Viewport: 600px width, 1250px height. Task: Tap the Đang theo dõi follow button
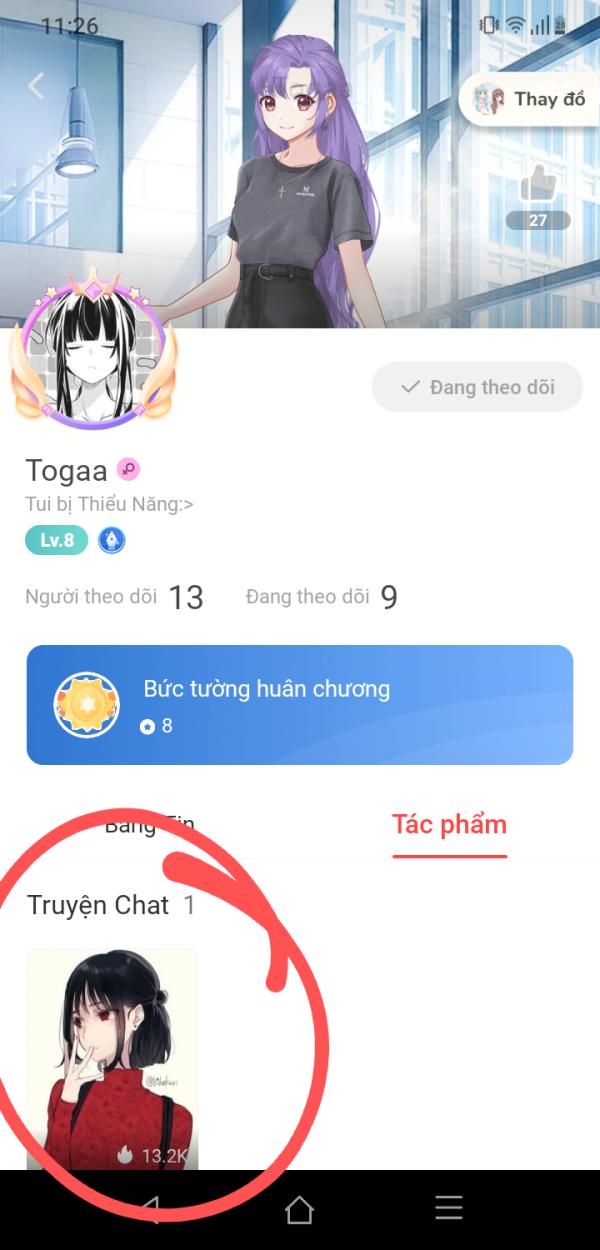click(477, 387)
